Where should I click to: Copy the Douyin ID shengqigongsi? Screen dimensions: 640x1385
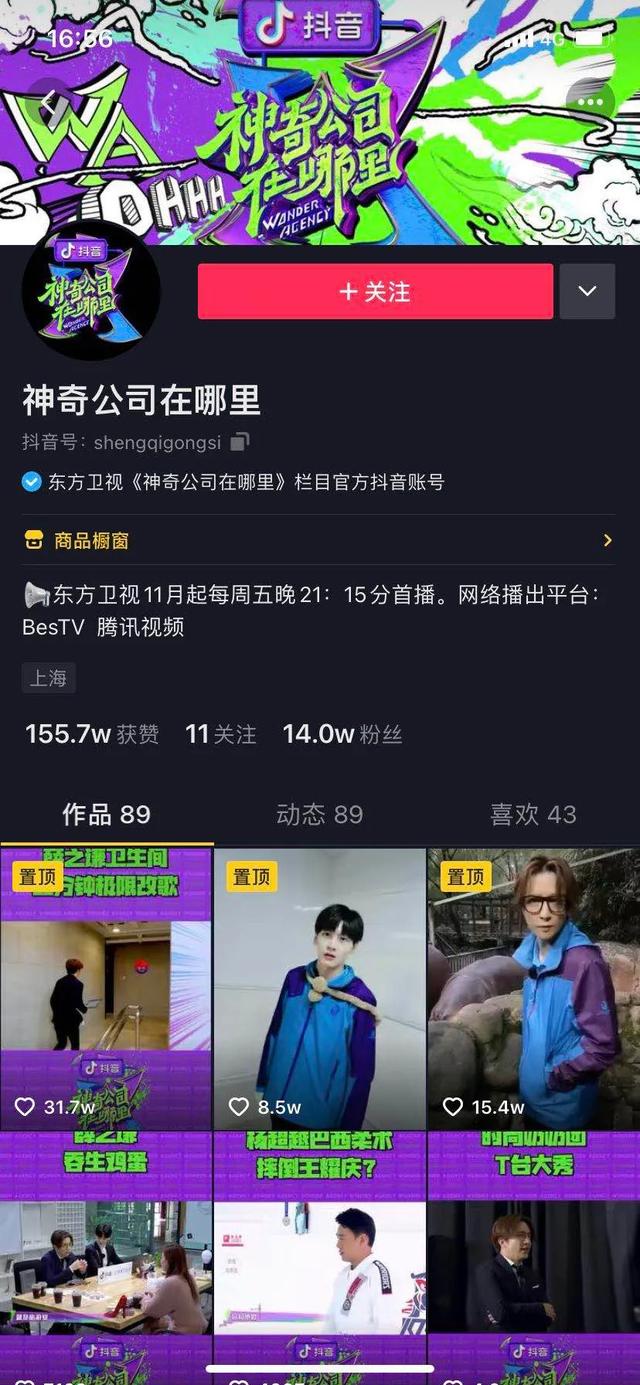240,441
